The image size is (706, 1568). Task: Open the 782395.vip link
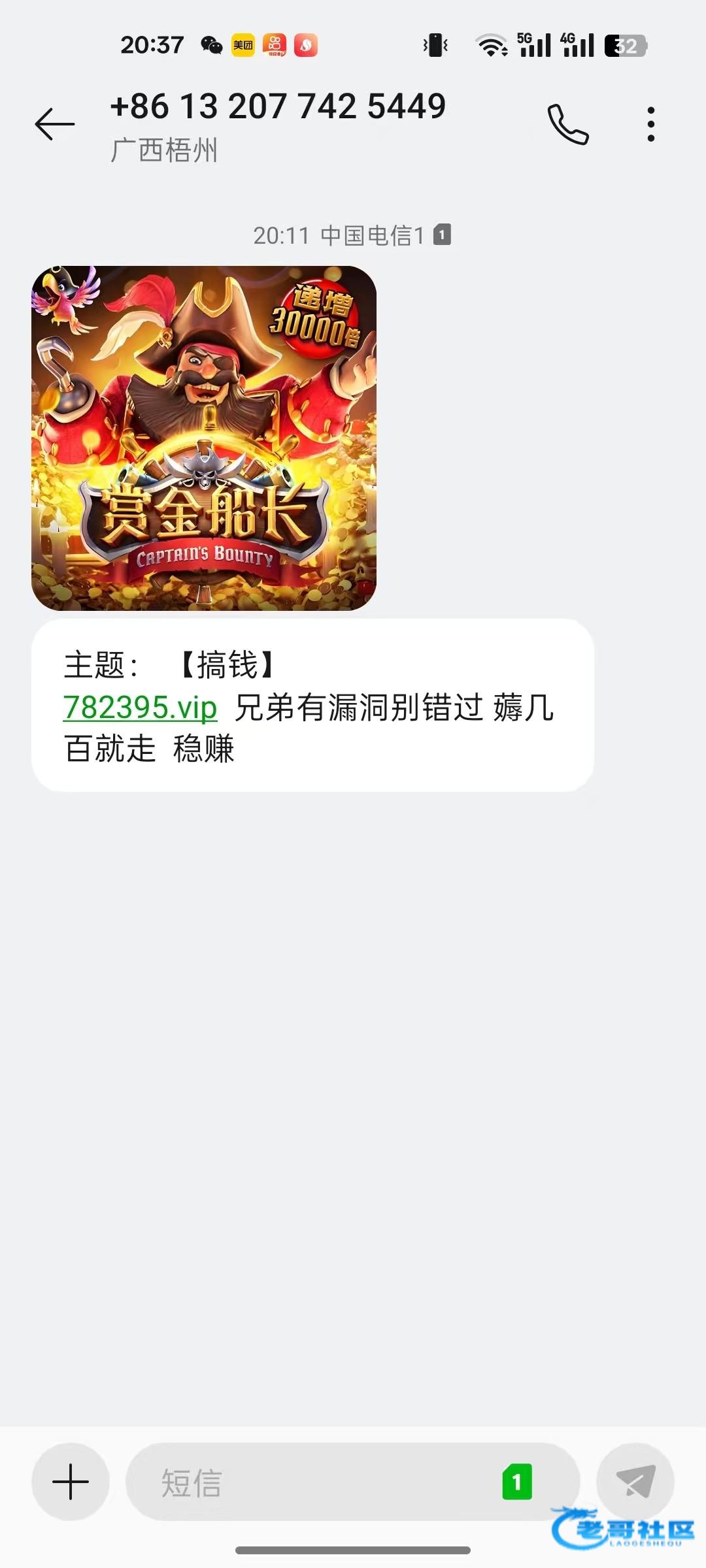(x=140, y=707)
